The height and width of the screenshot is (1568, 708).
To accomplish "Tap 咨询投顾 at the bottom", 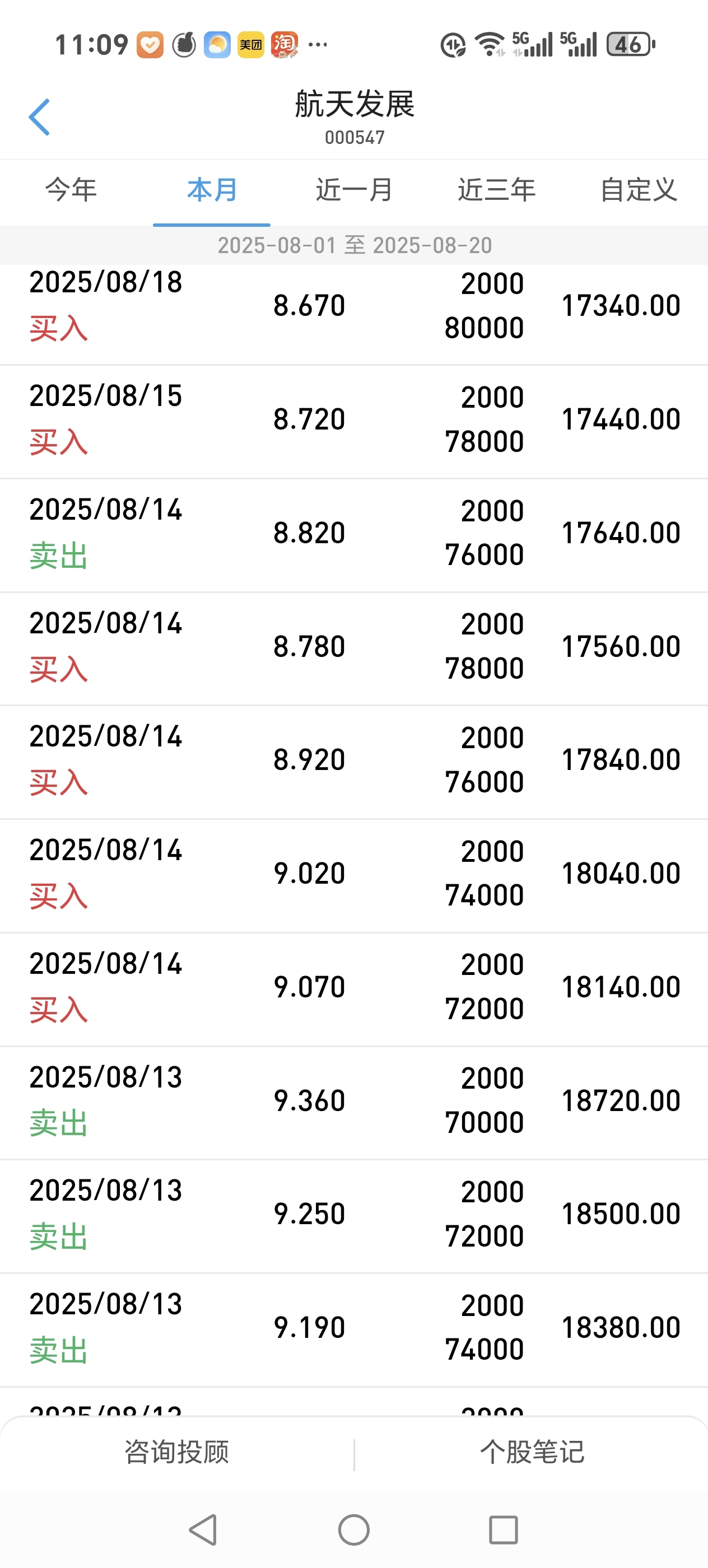I will click(x=176, y=1452).
